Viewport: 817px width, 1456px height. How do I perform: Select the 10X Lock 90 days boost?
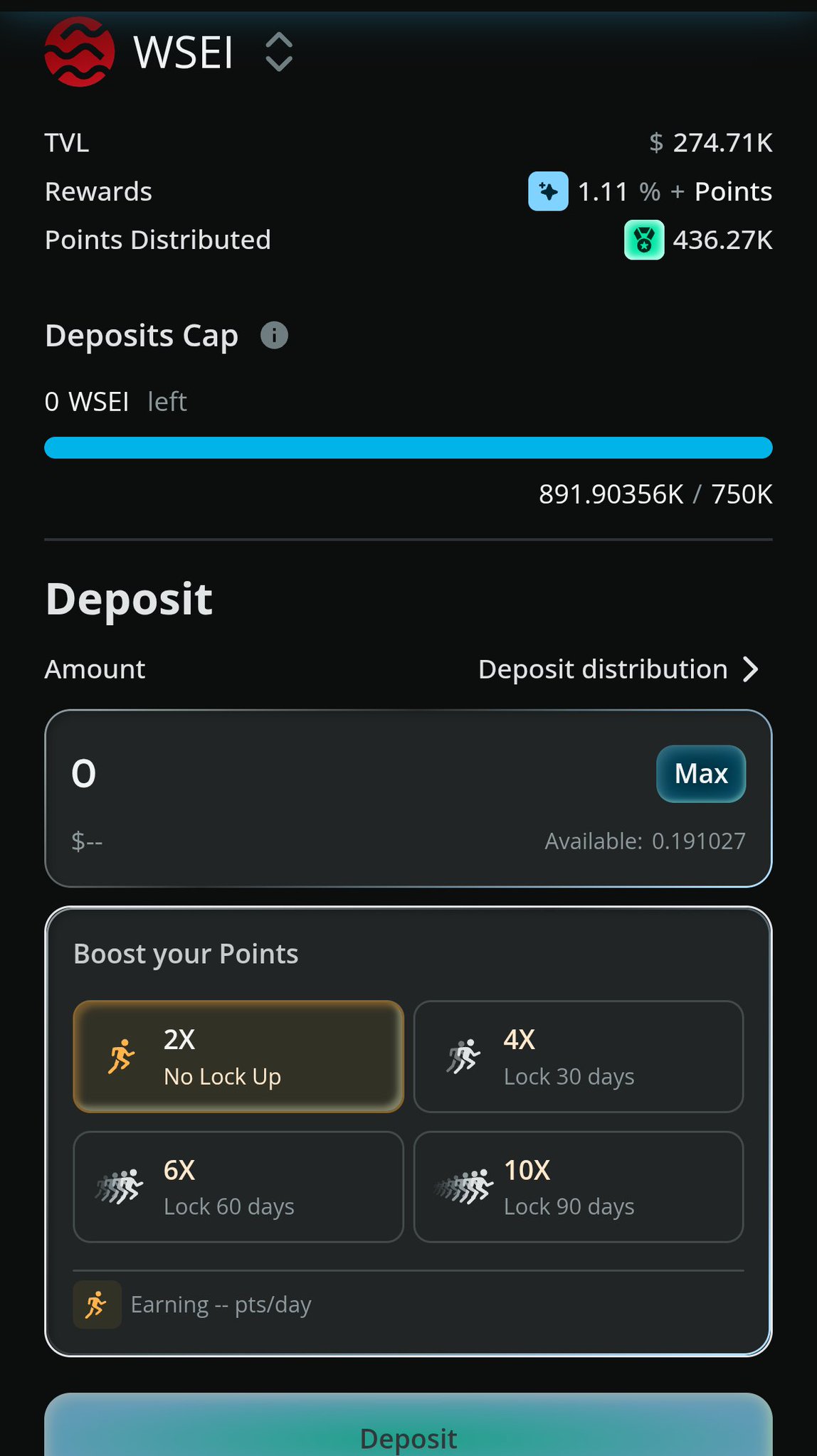pyautogui.click(x=579, y=1187)
